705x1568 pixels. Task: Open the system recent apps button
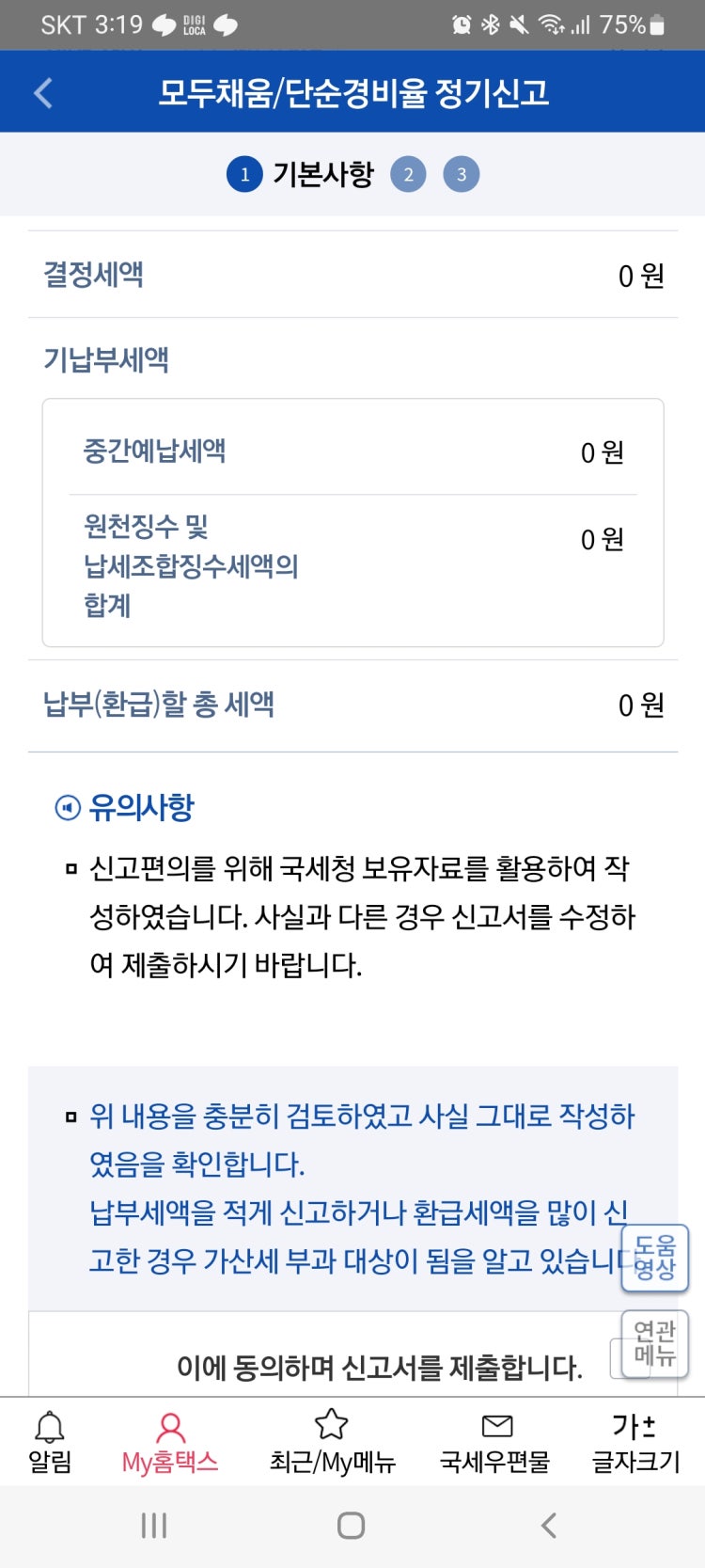coord(154,1525)
